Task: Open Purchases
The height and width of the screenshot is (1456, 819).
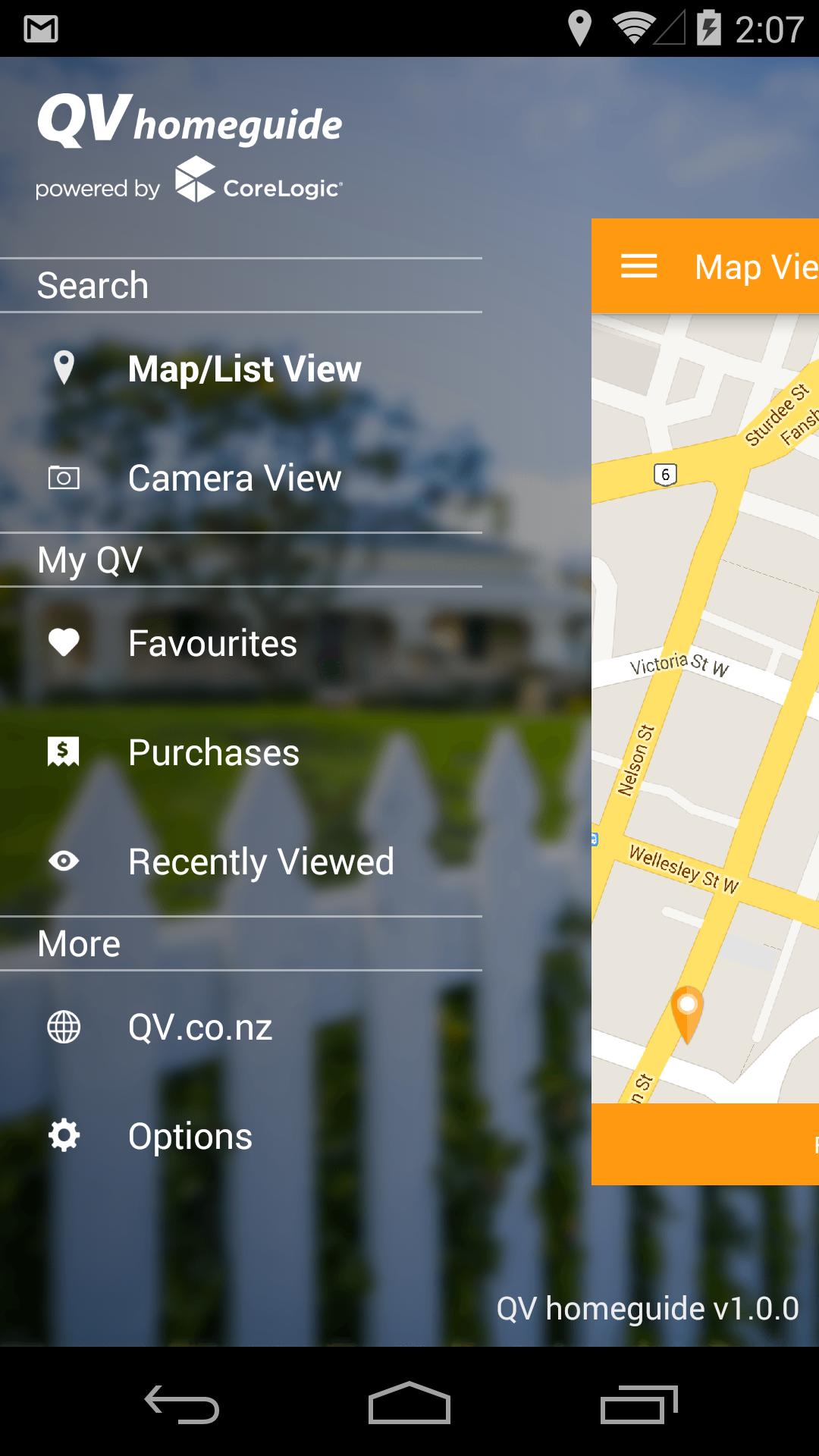Action: click(213, 753)
